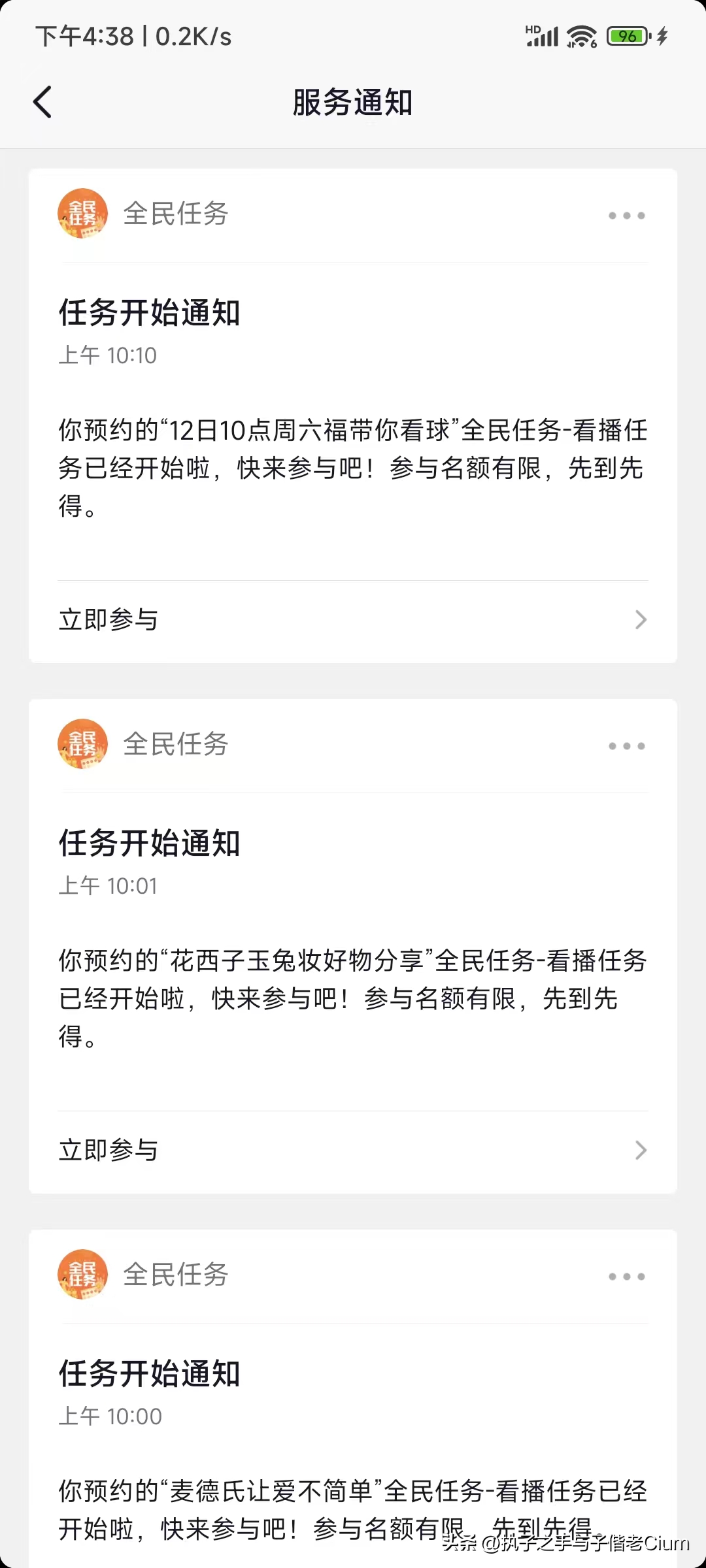Check the battery indicator showing 96
Viewport: 706px width, 1568px height.
coord(626,35)
